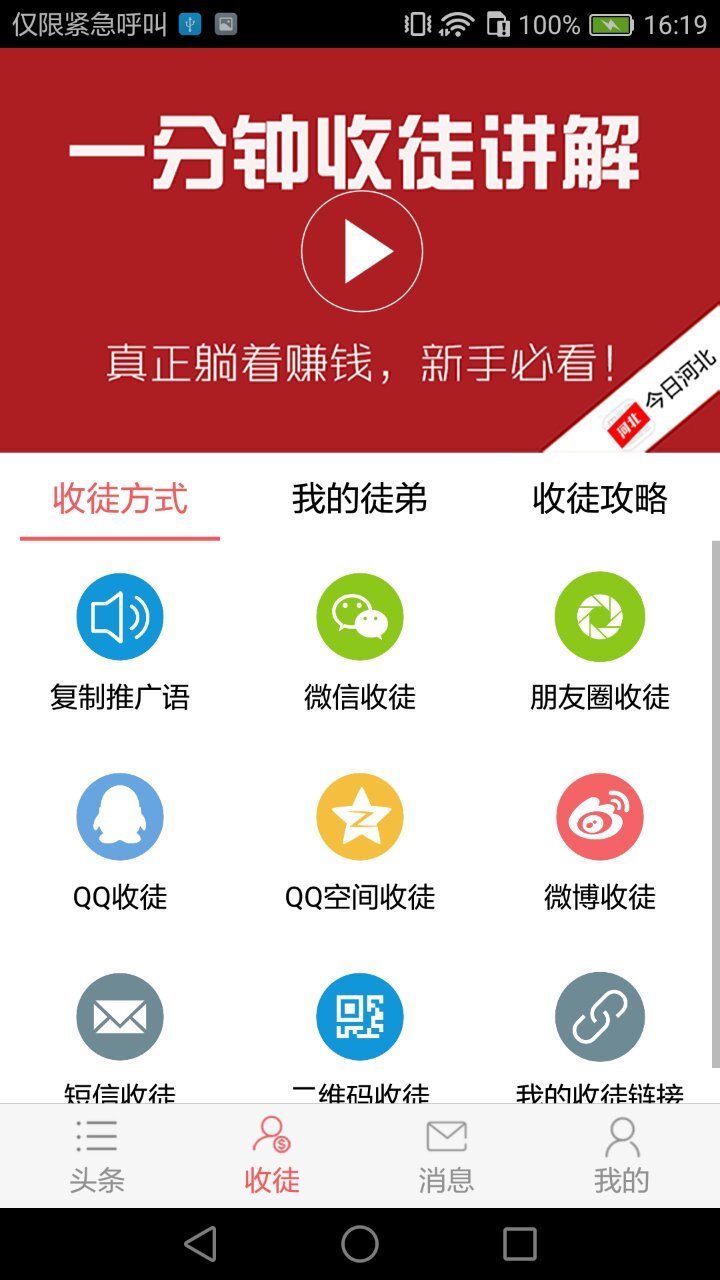Choose 微信收徒 sharing option
Image resolution: width=720 pixels, height=1280 pixels.
(x=360, y=617)
